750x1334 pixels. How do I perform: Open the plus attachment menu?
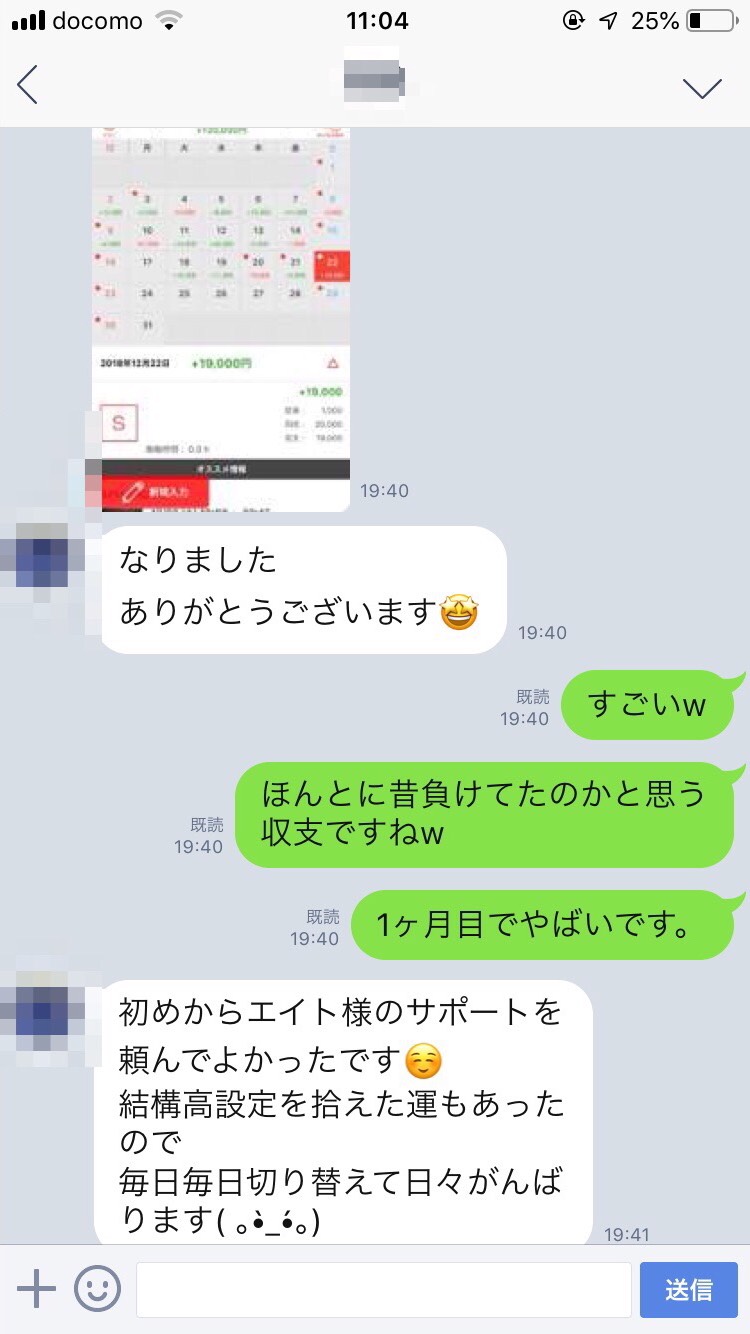coord(36,1289)
